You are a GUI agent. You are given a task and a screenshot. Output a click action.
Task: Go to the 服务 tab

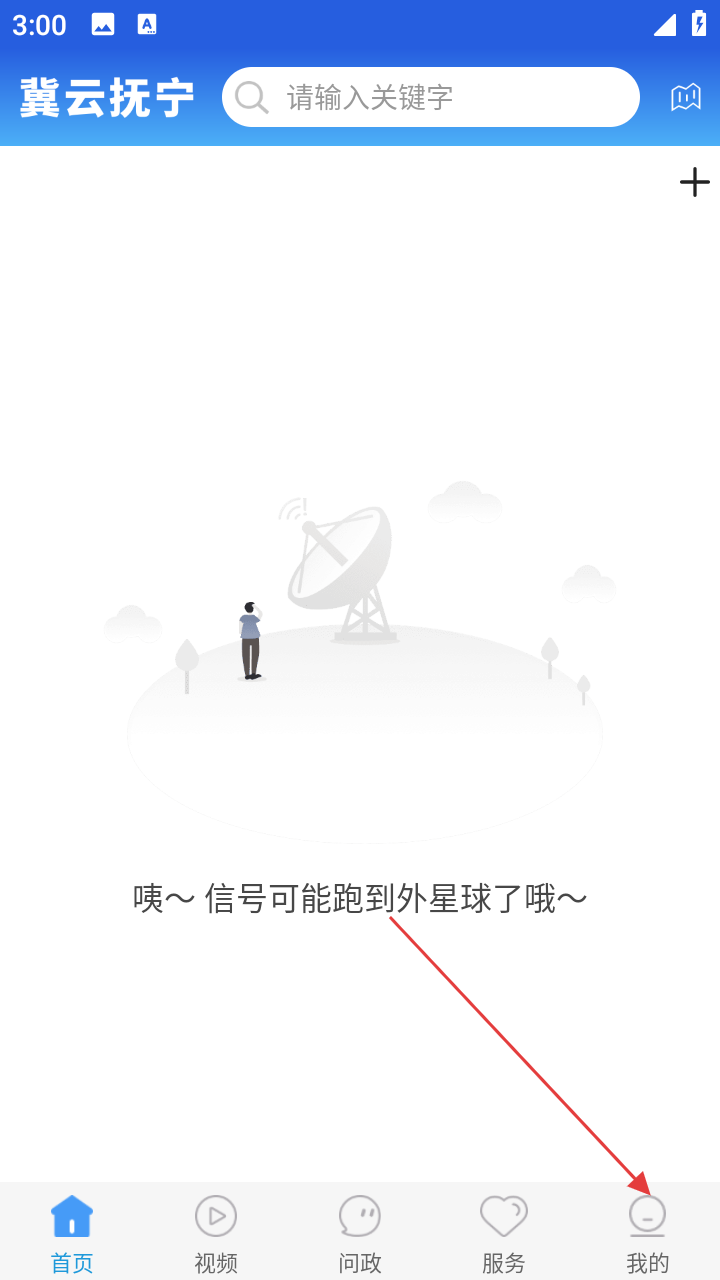pyautogui.click(x=504, y=1232)
